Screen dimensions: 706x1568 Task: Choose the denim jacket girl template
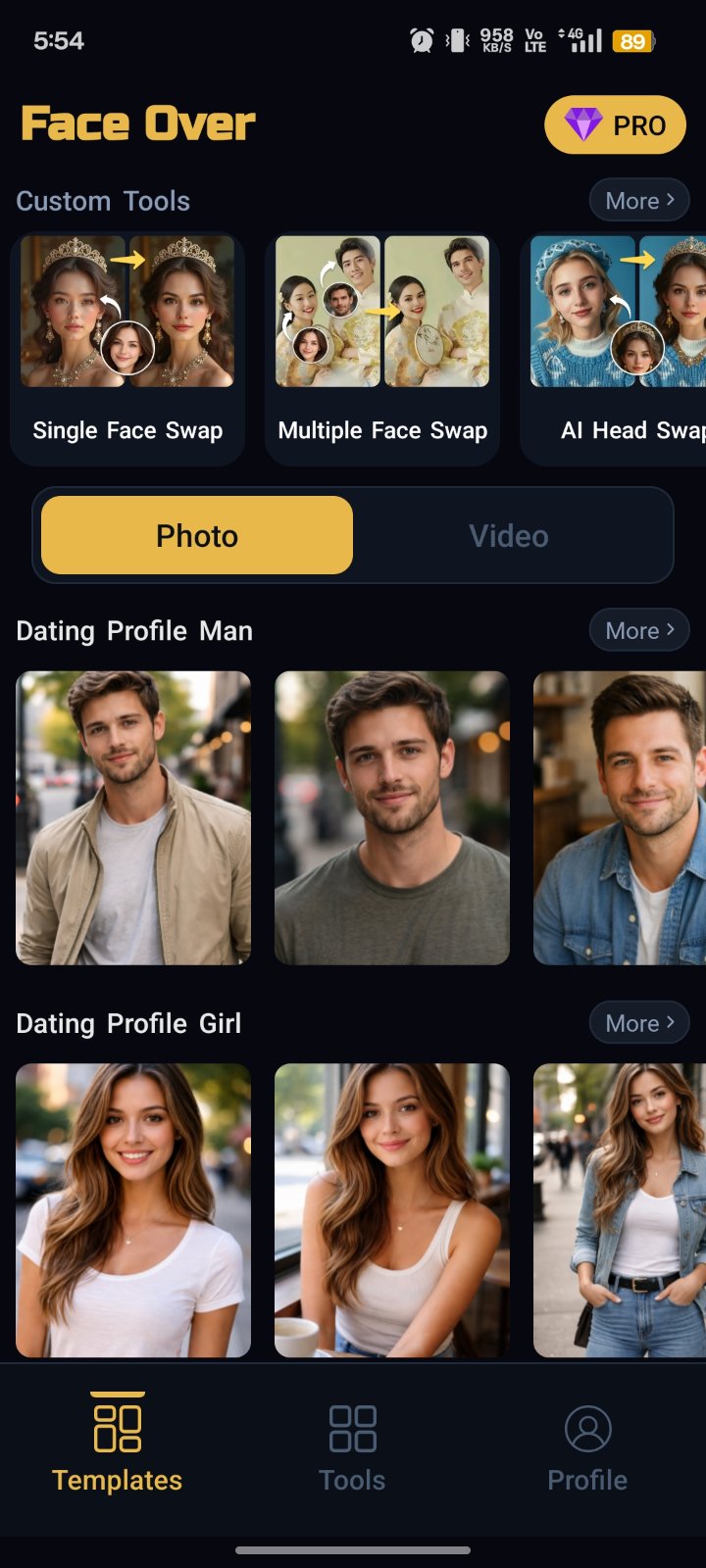[619, 1209]
